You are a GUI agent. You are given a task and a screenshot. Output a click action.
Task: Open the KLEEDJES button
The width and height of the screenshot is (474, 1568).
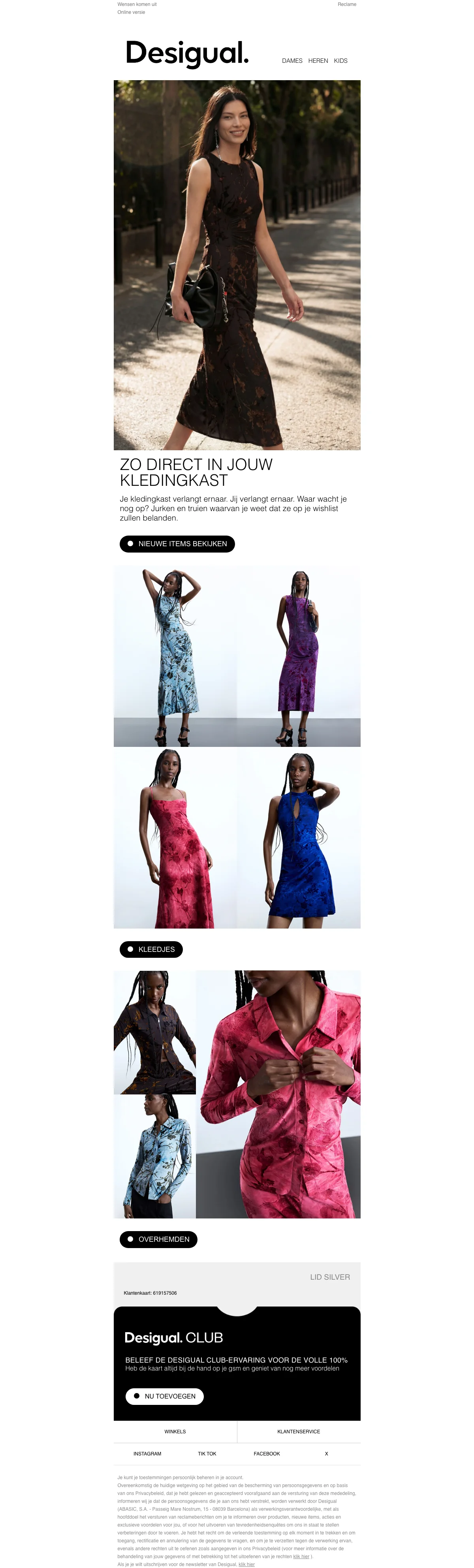(151, 949)
